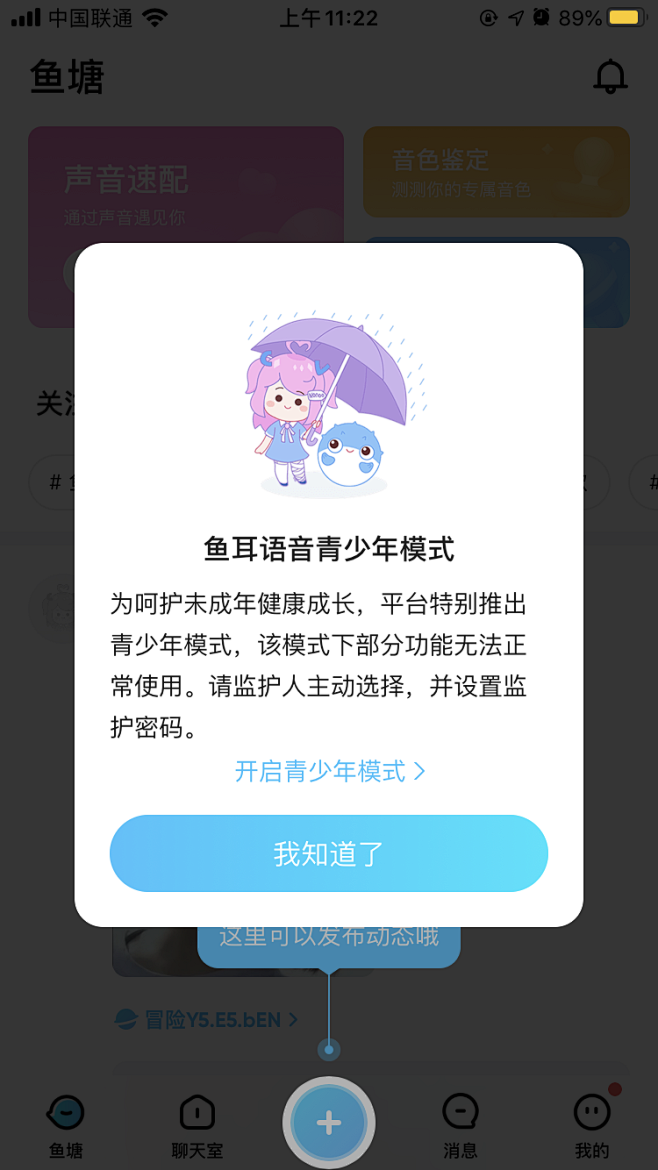Tap the 我知道了 button

click(328, 853)
